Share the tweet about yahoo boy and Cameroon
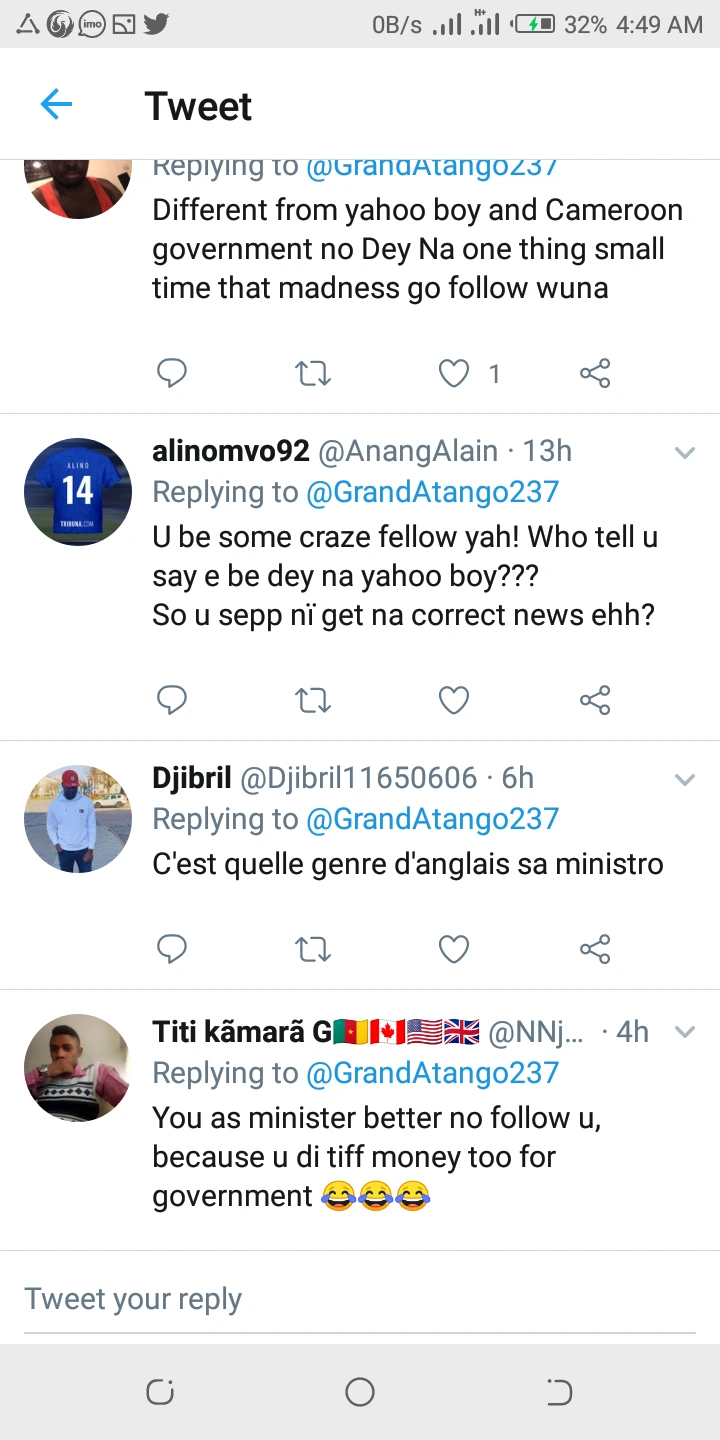 [x=595, y=374]
